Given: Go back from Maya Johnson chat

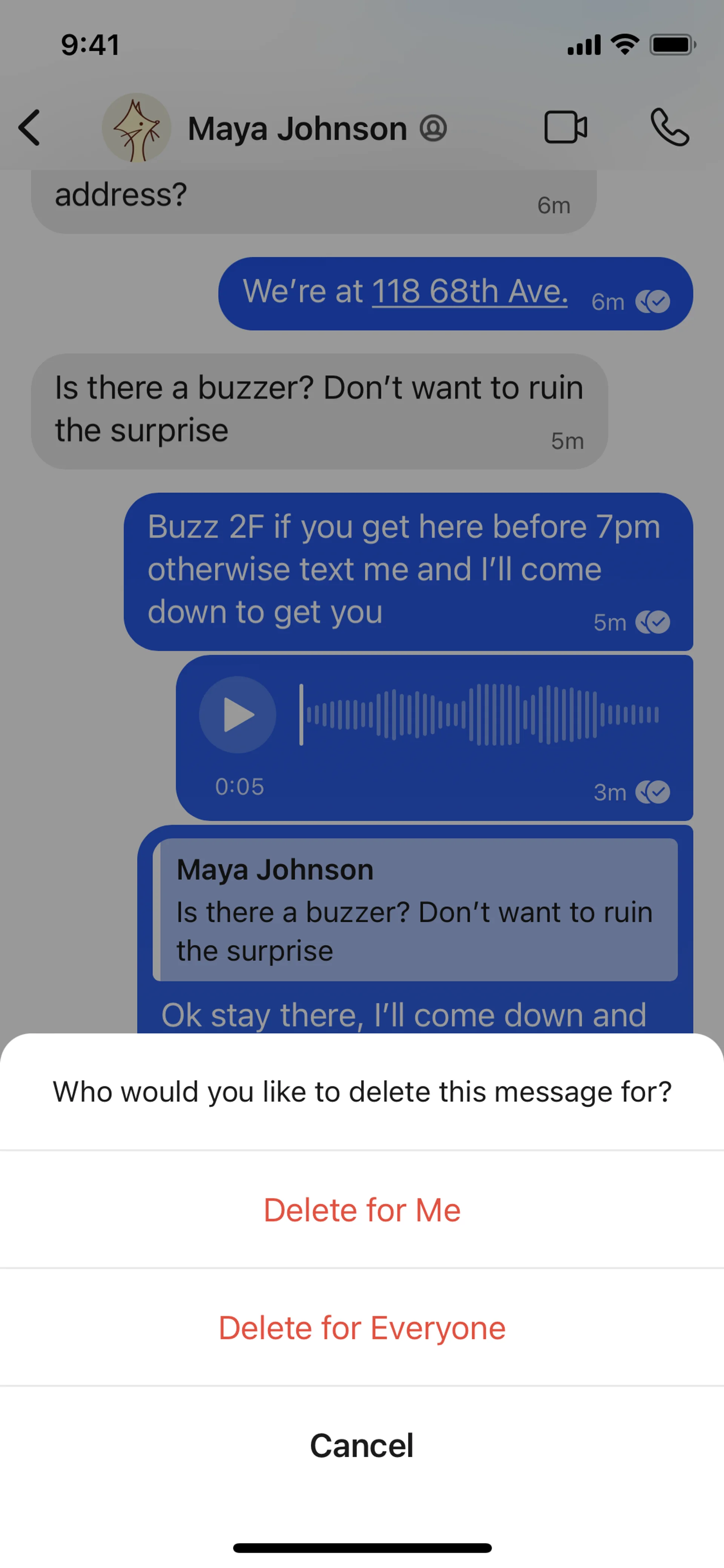Looking at the screenshot, I should tap(29, 128).
